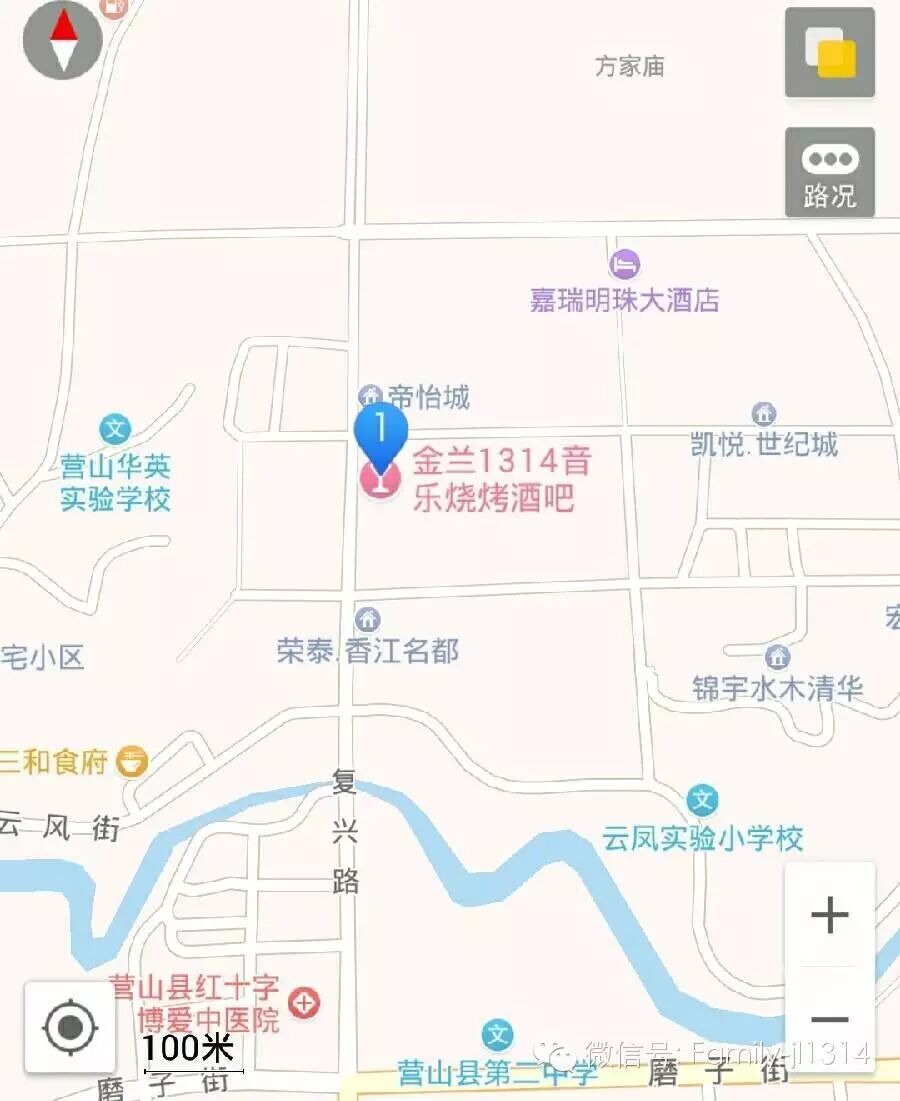
Task: Select the 营山华英实验学校 map marker
Action: 116,431
